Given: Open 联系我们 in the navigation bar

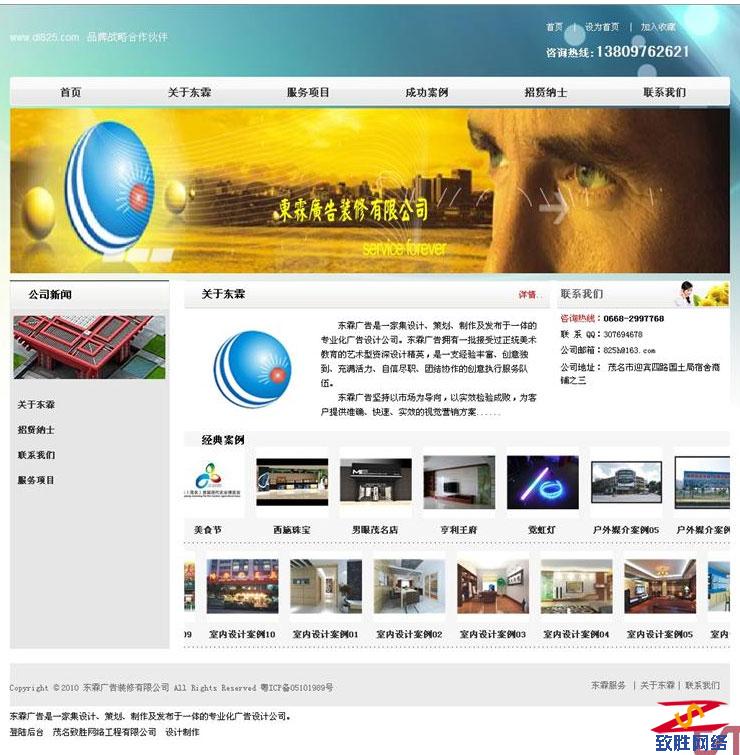Looking at the screenshot, I should (664, 92).
